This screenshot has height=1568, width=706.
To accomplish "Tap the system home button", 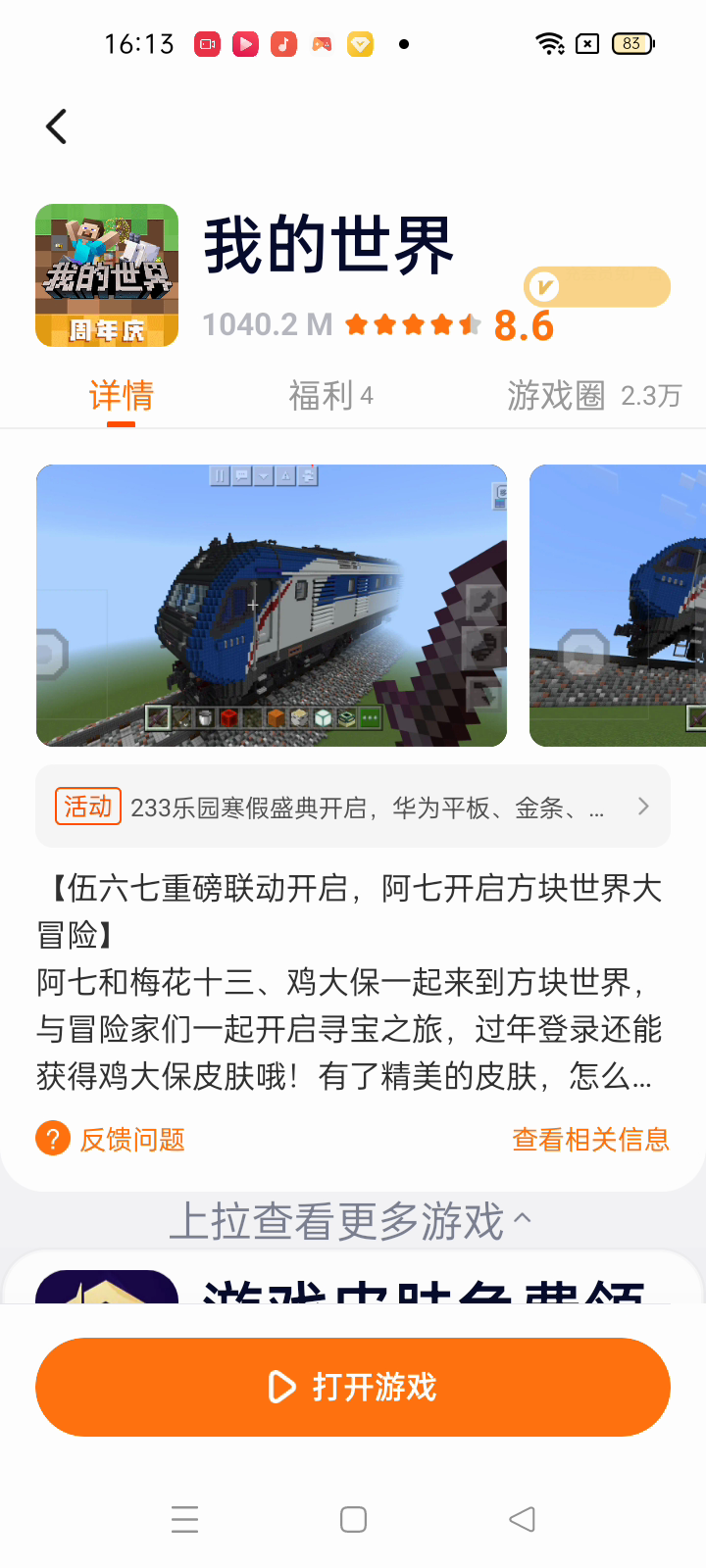I will pos(353,1520).
